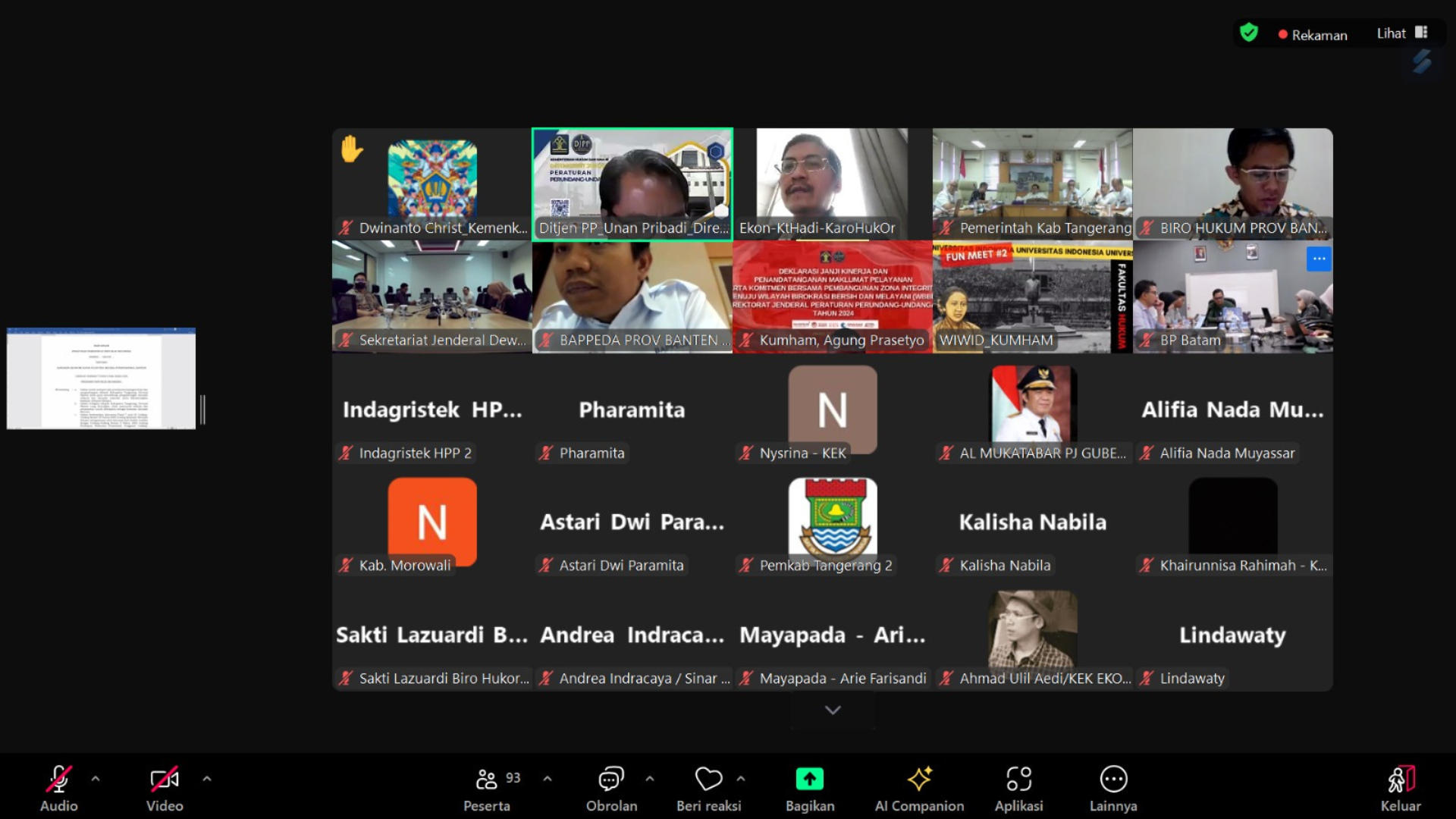
Task: Open the Aplikasi apps menu
Action: pyautogui.click(x=1018, y=788)
